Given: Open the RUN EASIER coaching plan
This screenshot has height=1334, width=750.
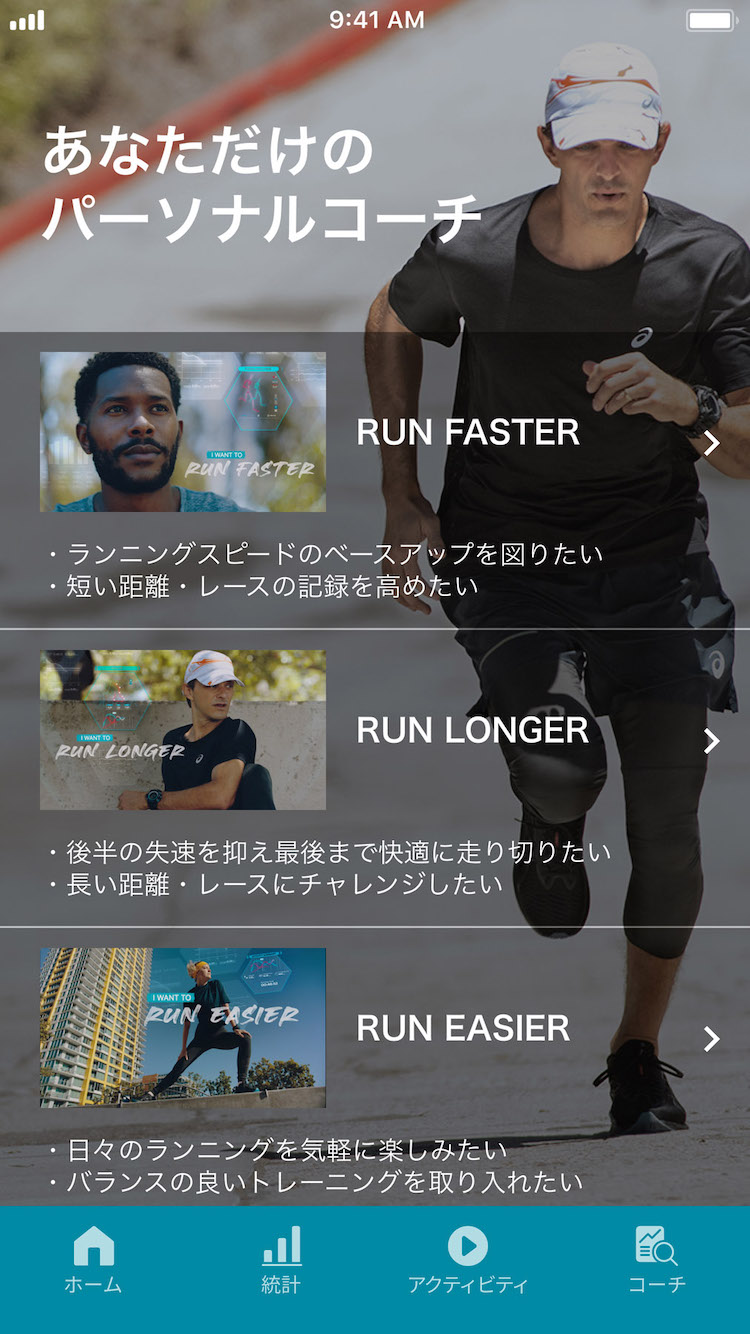Looking at the screenshot, I should tap(463, 1029).
